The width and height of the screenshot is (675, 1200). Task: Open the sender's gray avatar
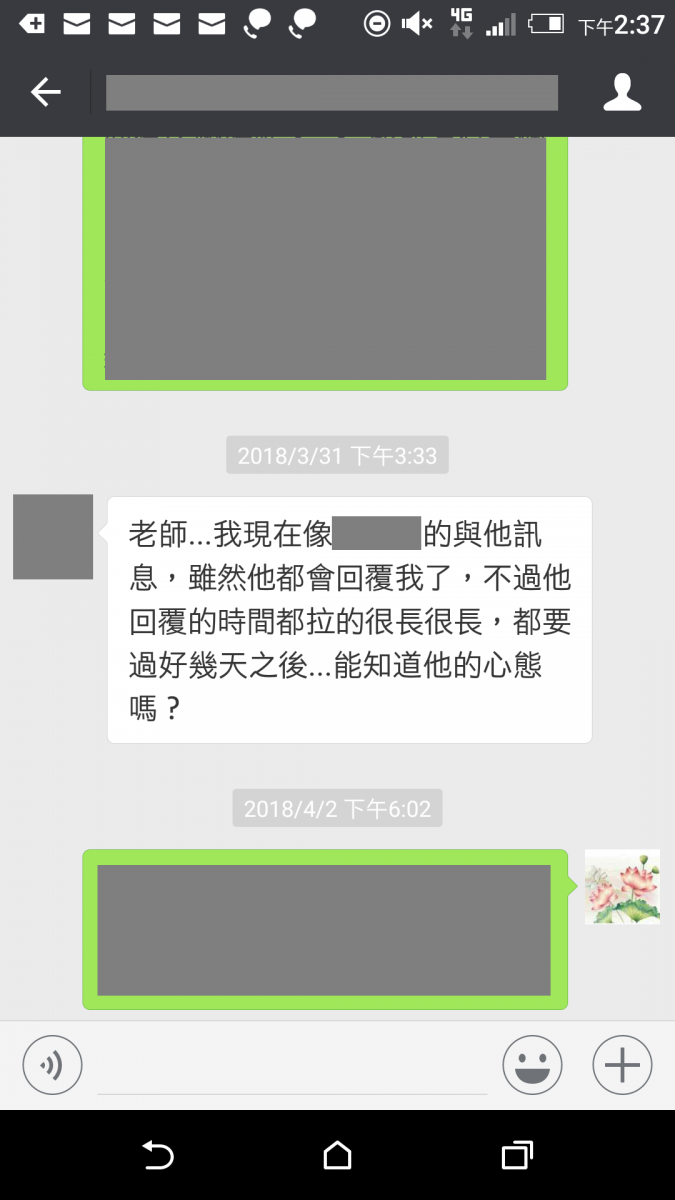[53, 537]
